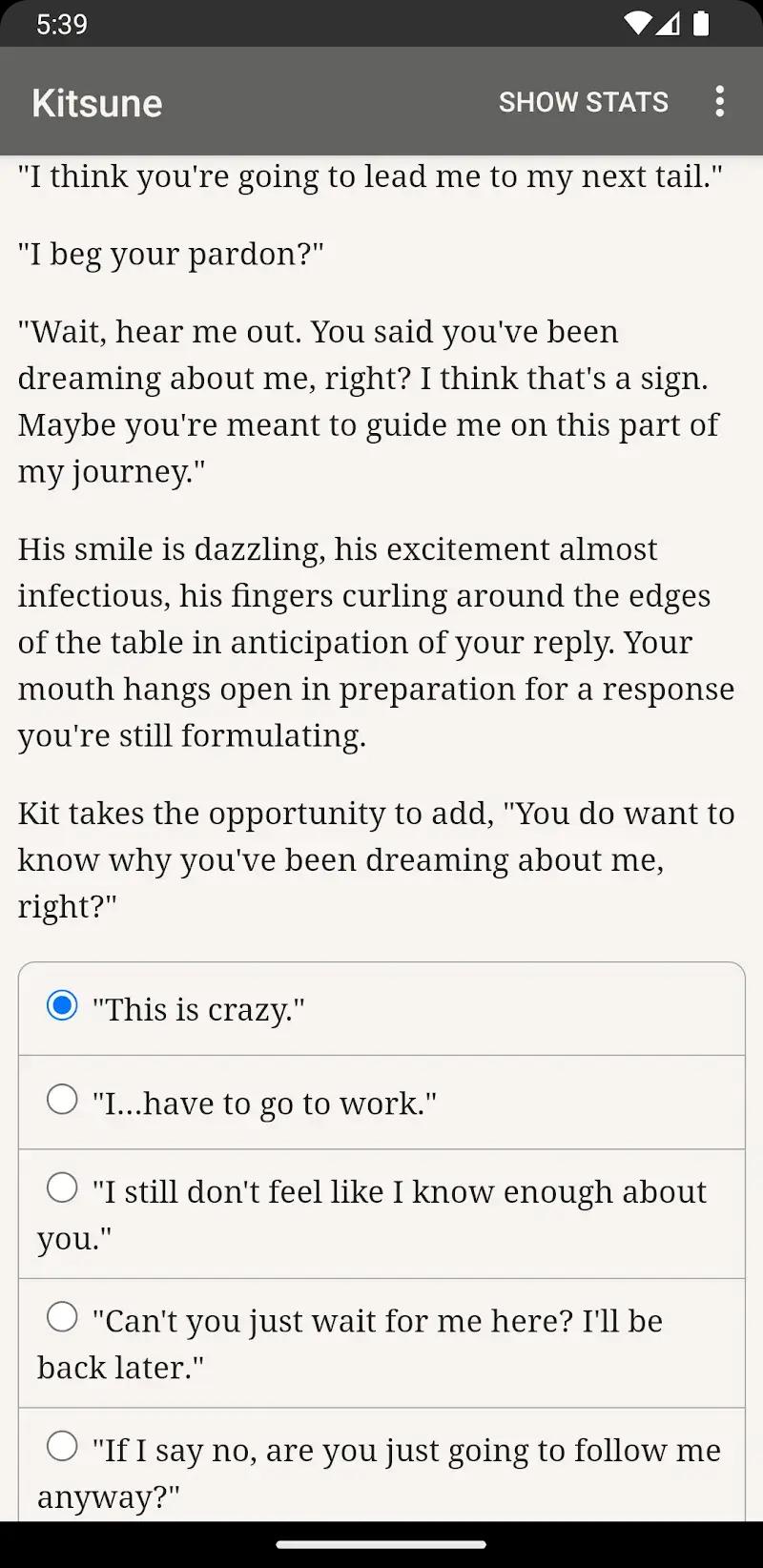The height and width of the screenshot is (1568, 763).
Task: Tap the battery icon in status bar
Action: point(703,24)
